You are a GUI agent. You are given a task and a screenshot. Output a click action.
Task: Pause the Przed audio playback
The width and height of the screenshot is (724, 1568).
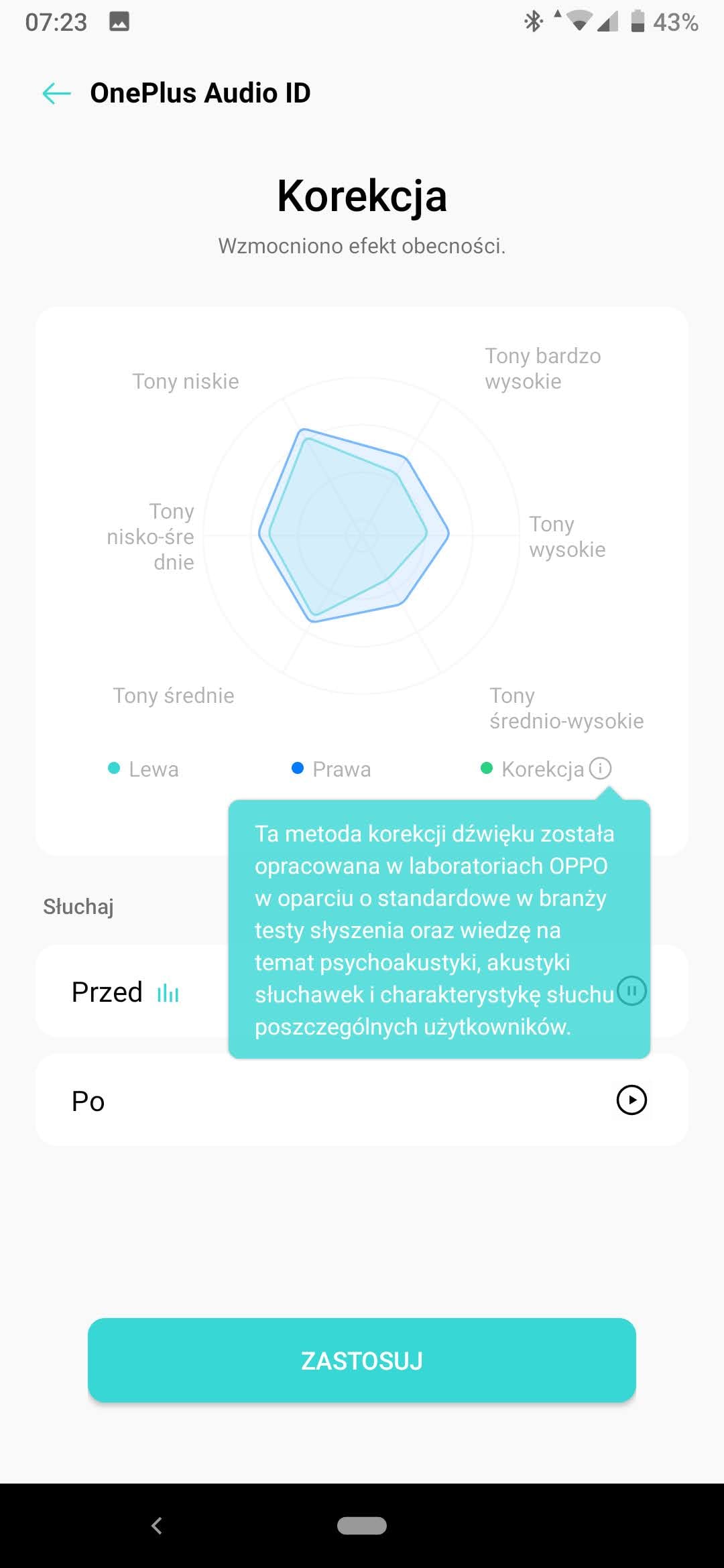click(x=631, y=991)
